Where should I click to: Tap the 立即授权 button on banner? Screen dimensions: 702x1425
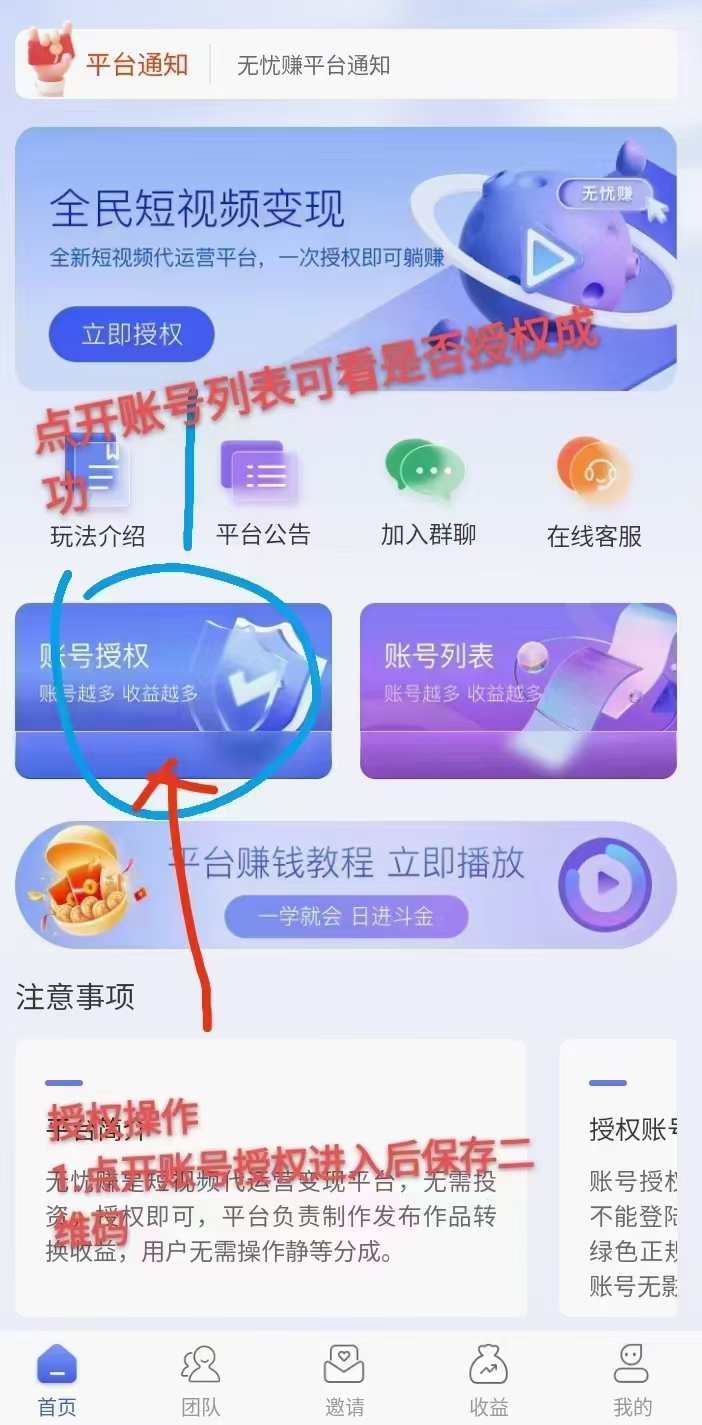coord(131,334)
